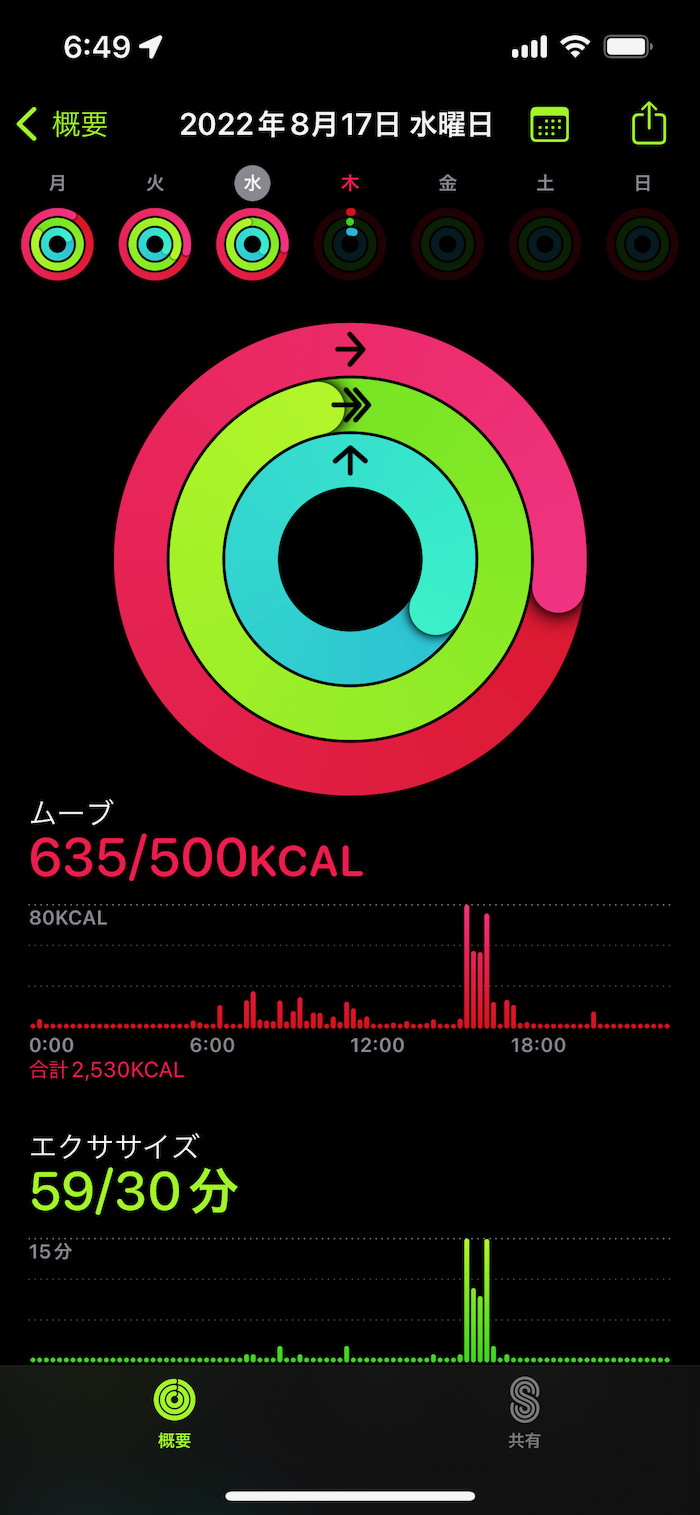Switch to the 概要 tab
This screenshot has height=1515, width=700.
[175, 1412]
